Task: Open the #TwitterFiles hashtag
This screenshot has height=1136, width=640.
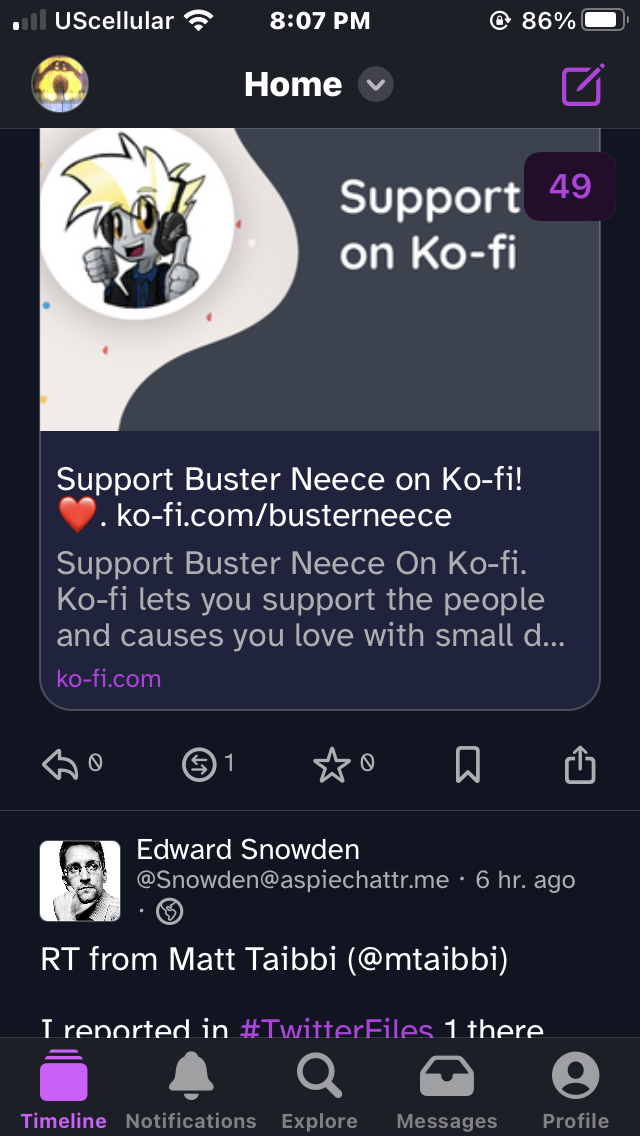Action: [x=336, y=1027]
